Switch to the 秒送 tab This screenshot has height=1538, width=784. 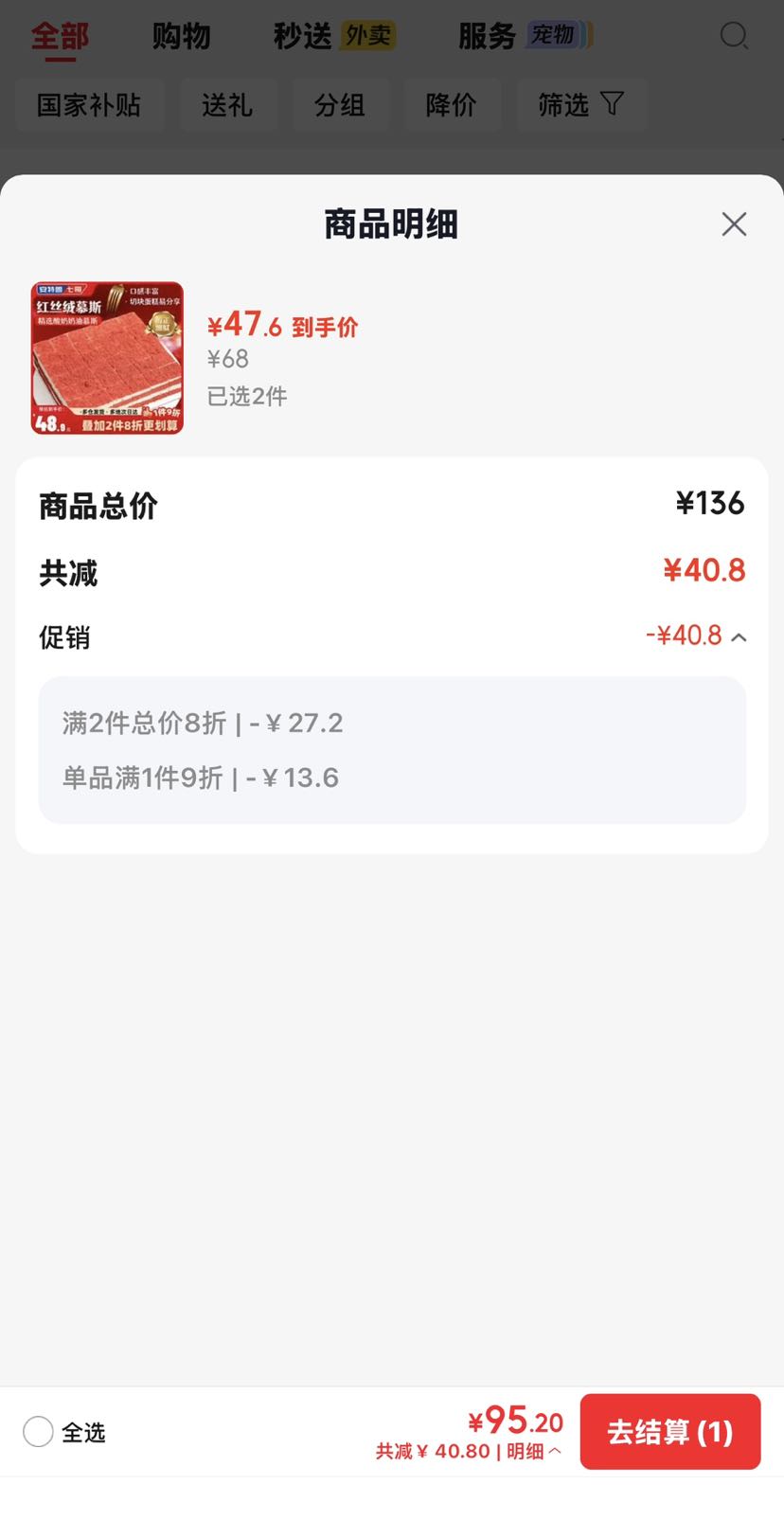334,36
